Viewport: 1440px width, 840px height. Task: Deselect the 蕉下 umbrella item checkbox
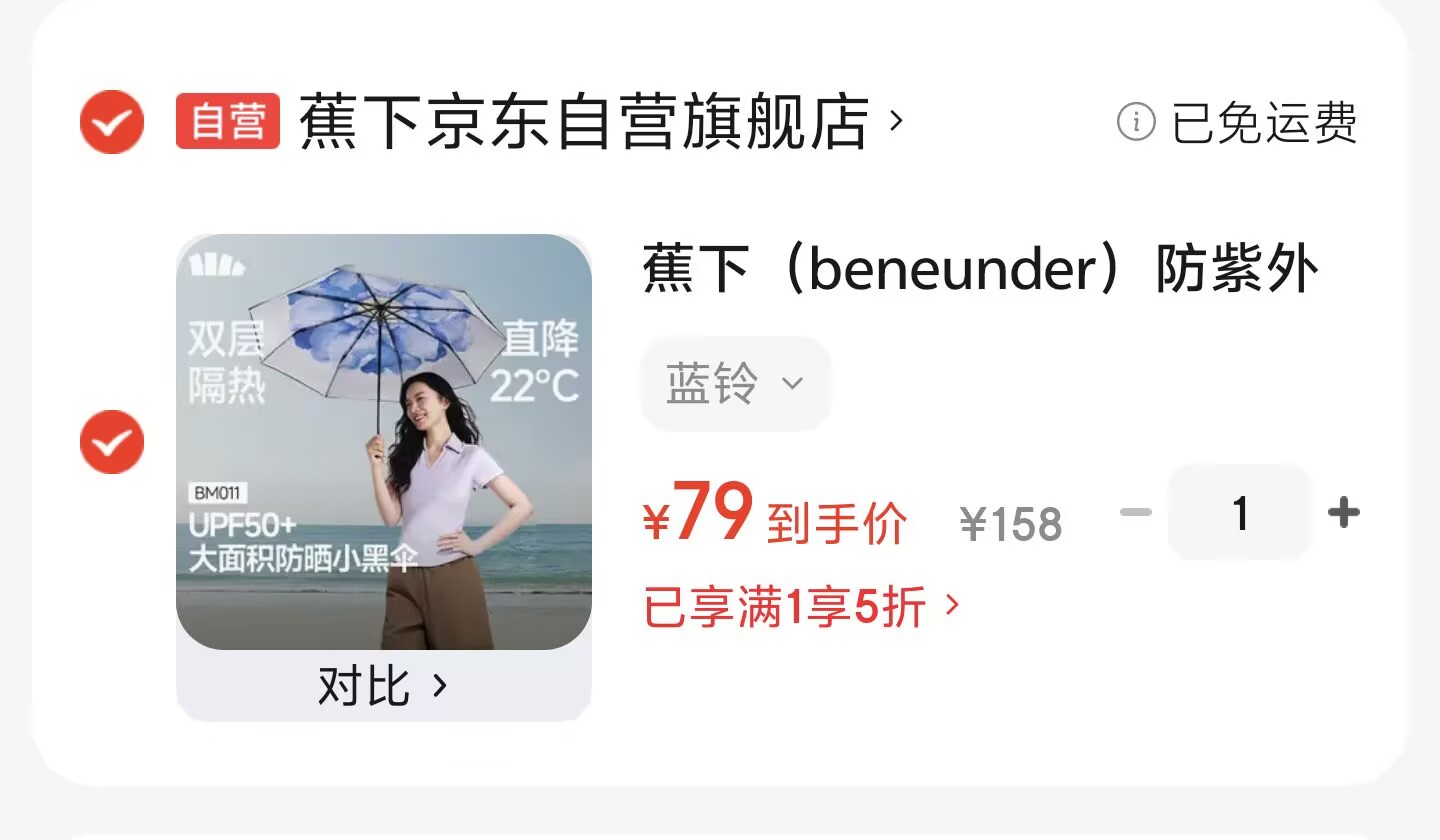tap(112, 442)
